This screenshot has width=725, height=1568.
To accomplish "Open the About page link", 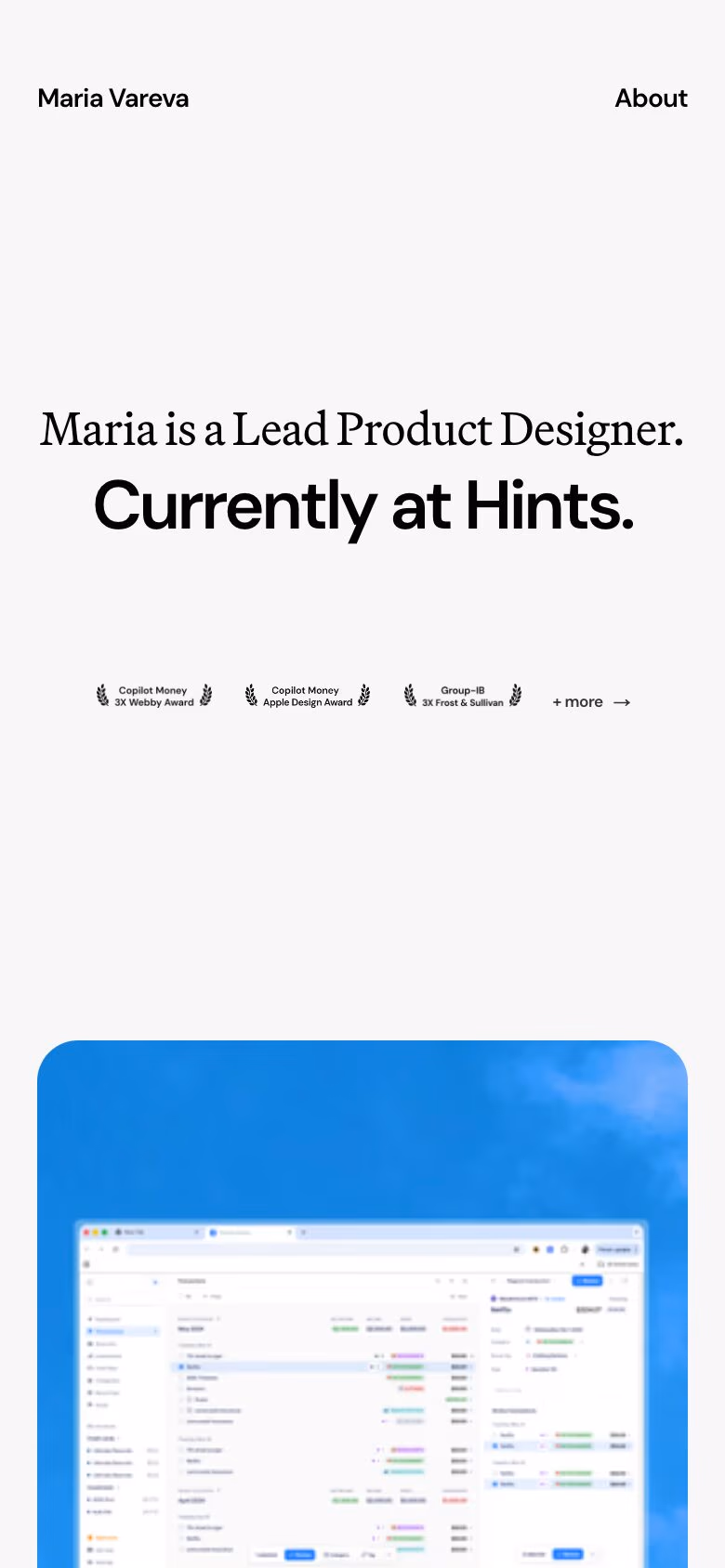I will pyautogui.click(x=651, y=98).
